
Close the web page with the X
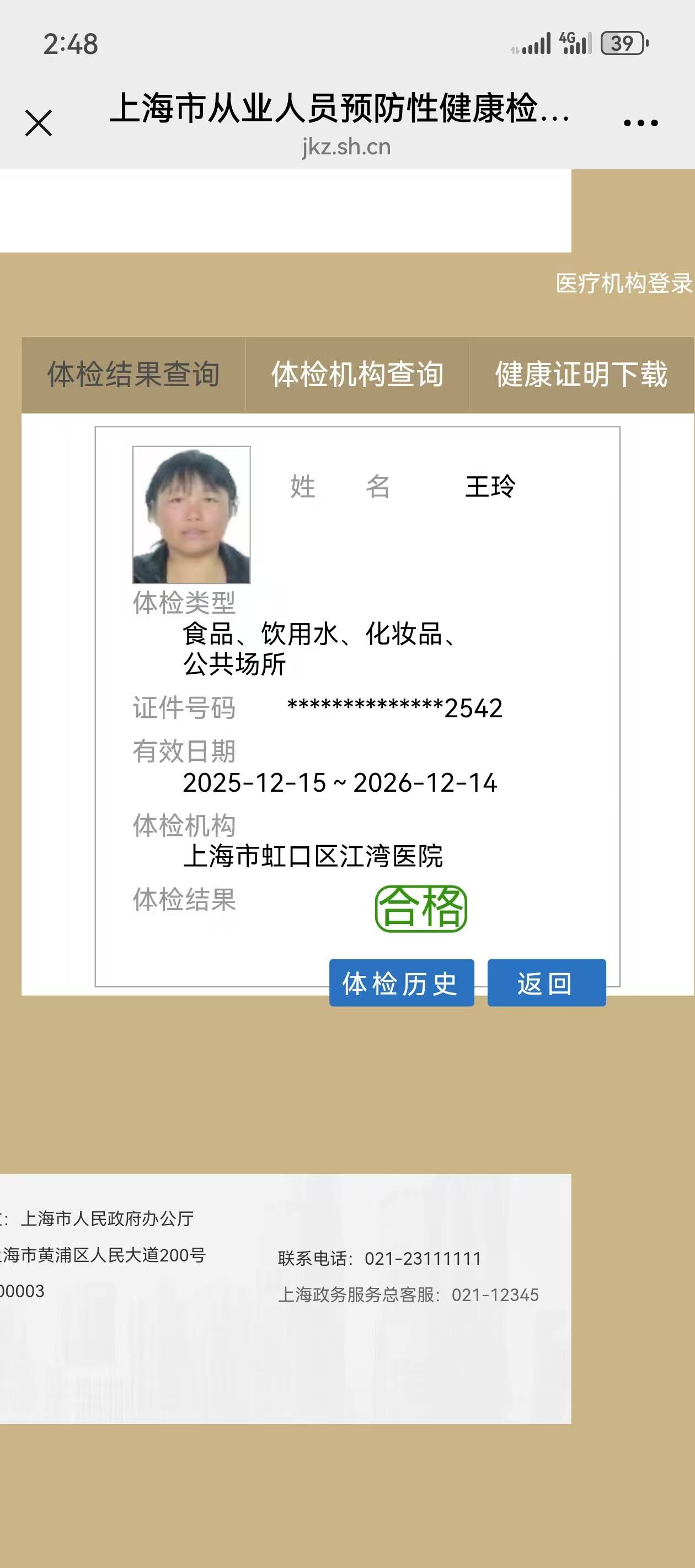coord(39,123)
